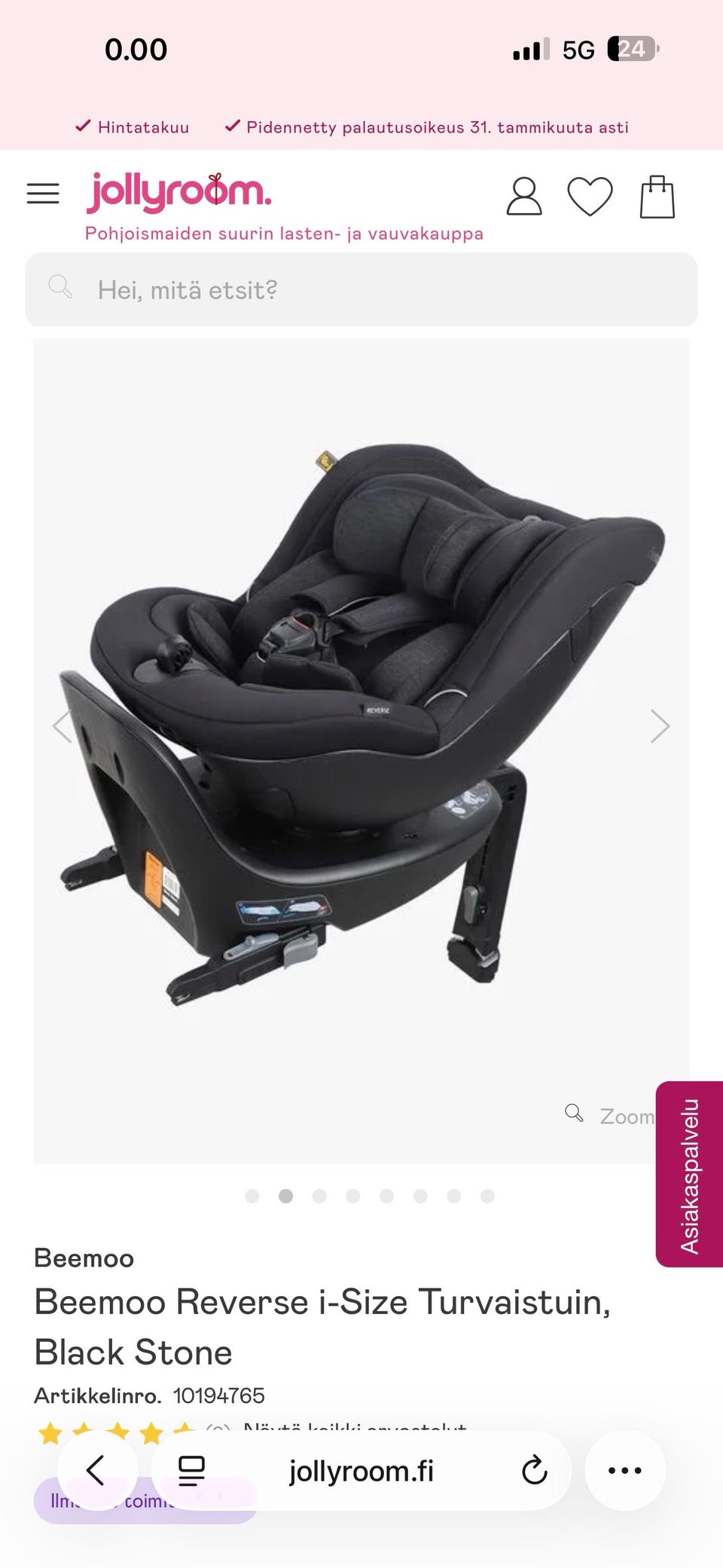The height and width of the screenshot is (1568, 723).
Task: Show the previous product image
Action: pyautogui.click(x=62, y=726)
